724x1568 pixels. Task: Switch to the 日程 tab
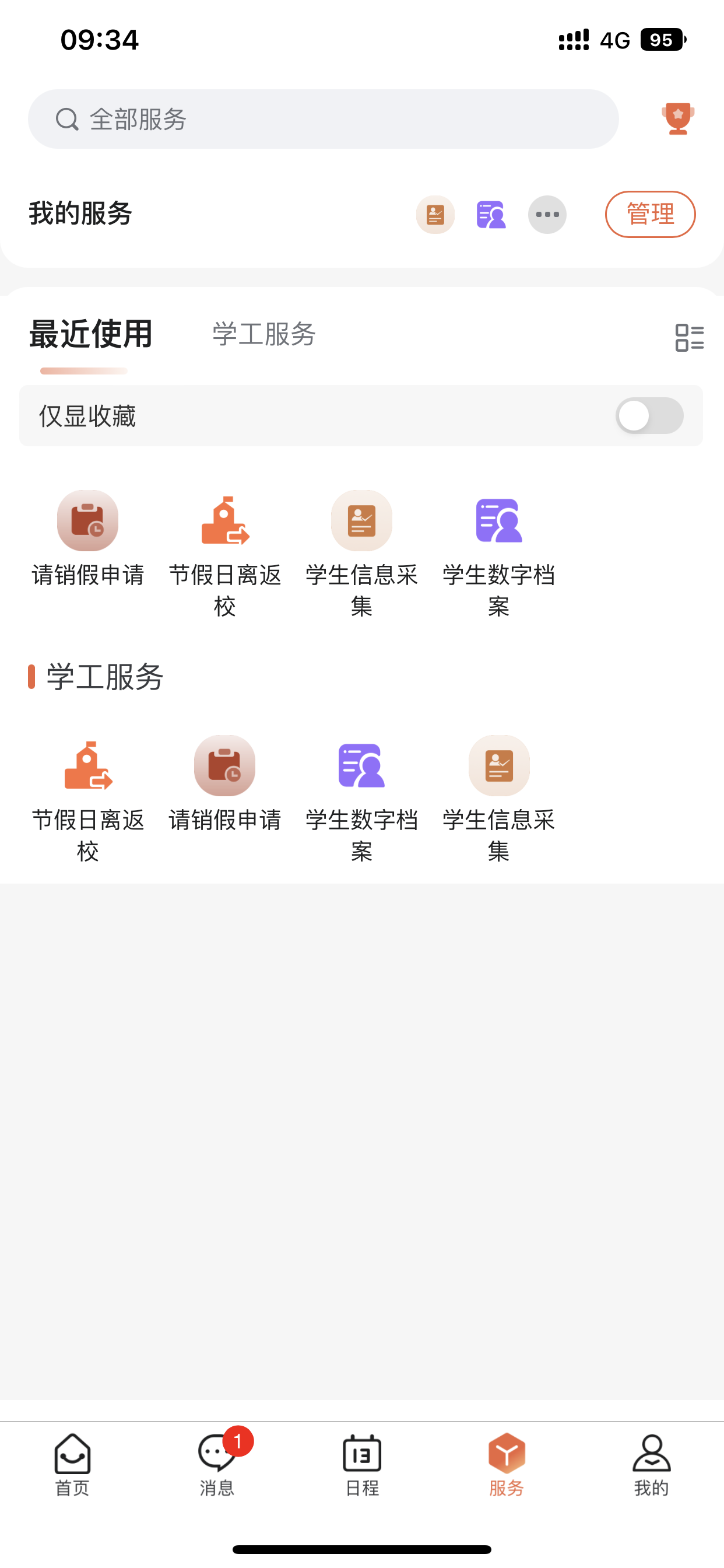(362, 1465)
